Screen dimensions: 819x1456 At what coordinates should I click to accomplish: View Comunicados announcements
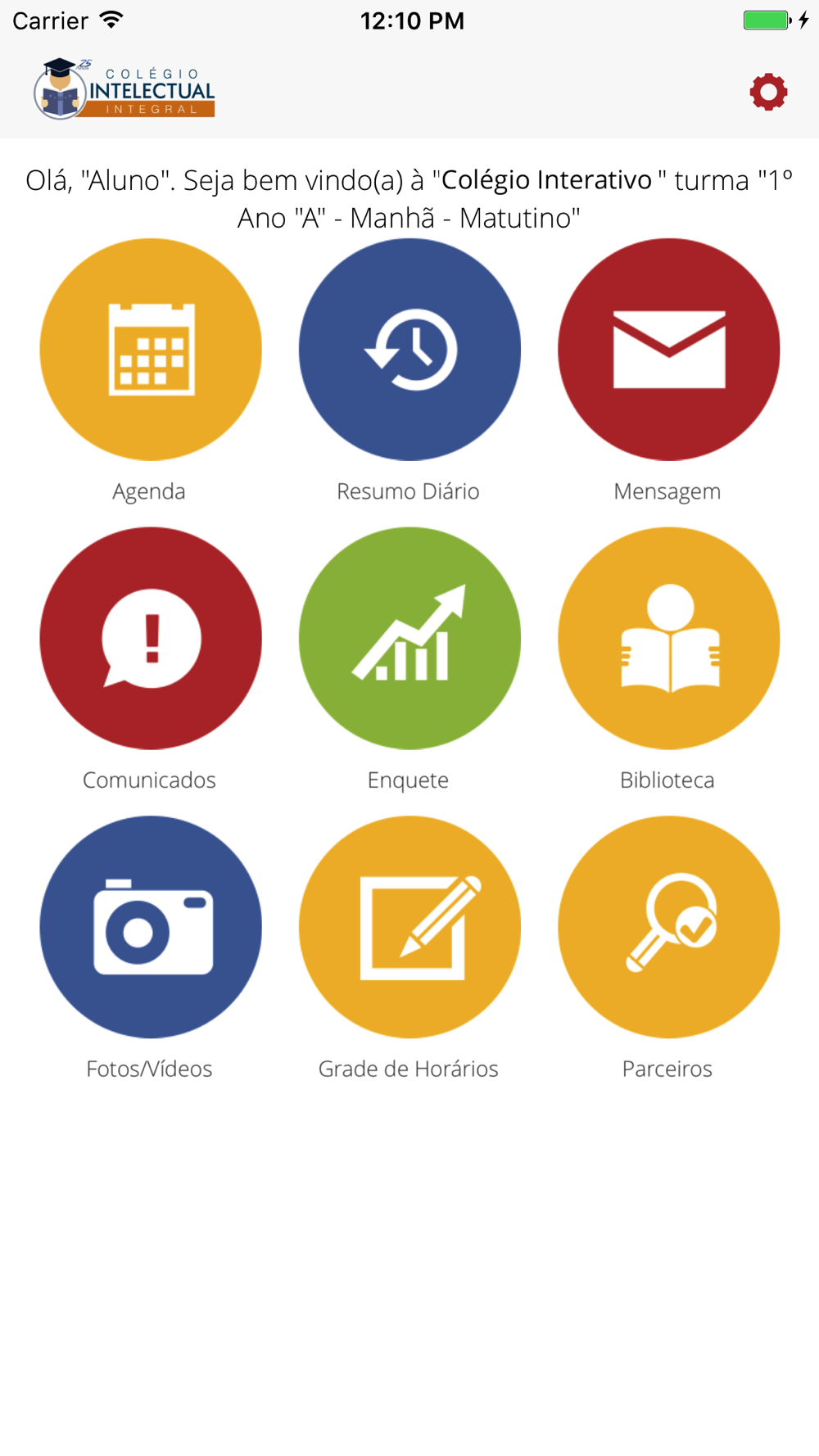coord(151,638)
